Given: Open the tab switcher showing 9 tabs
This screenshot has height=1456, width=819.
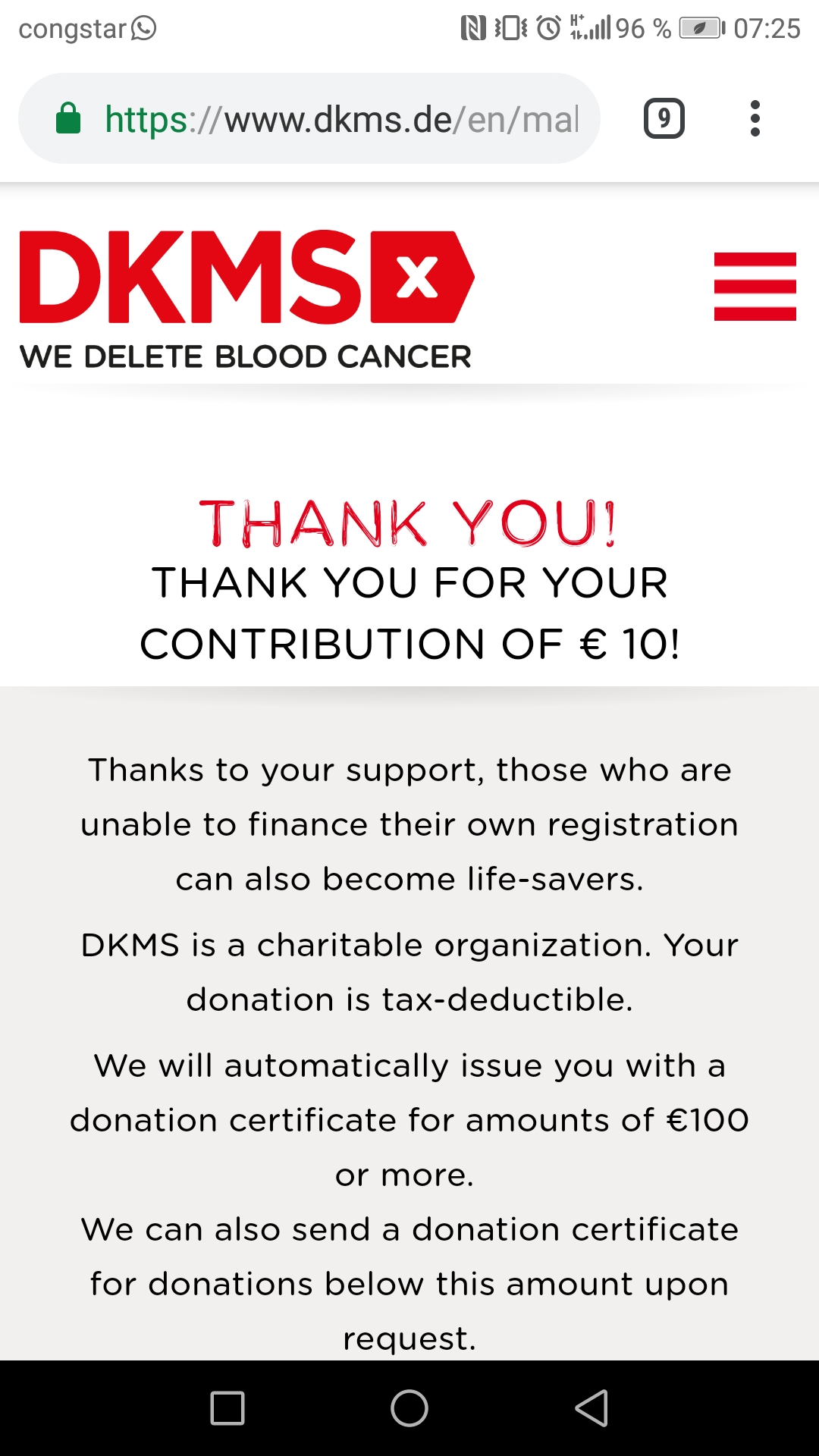Looking at the screenshot, I should (664, 118).
